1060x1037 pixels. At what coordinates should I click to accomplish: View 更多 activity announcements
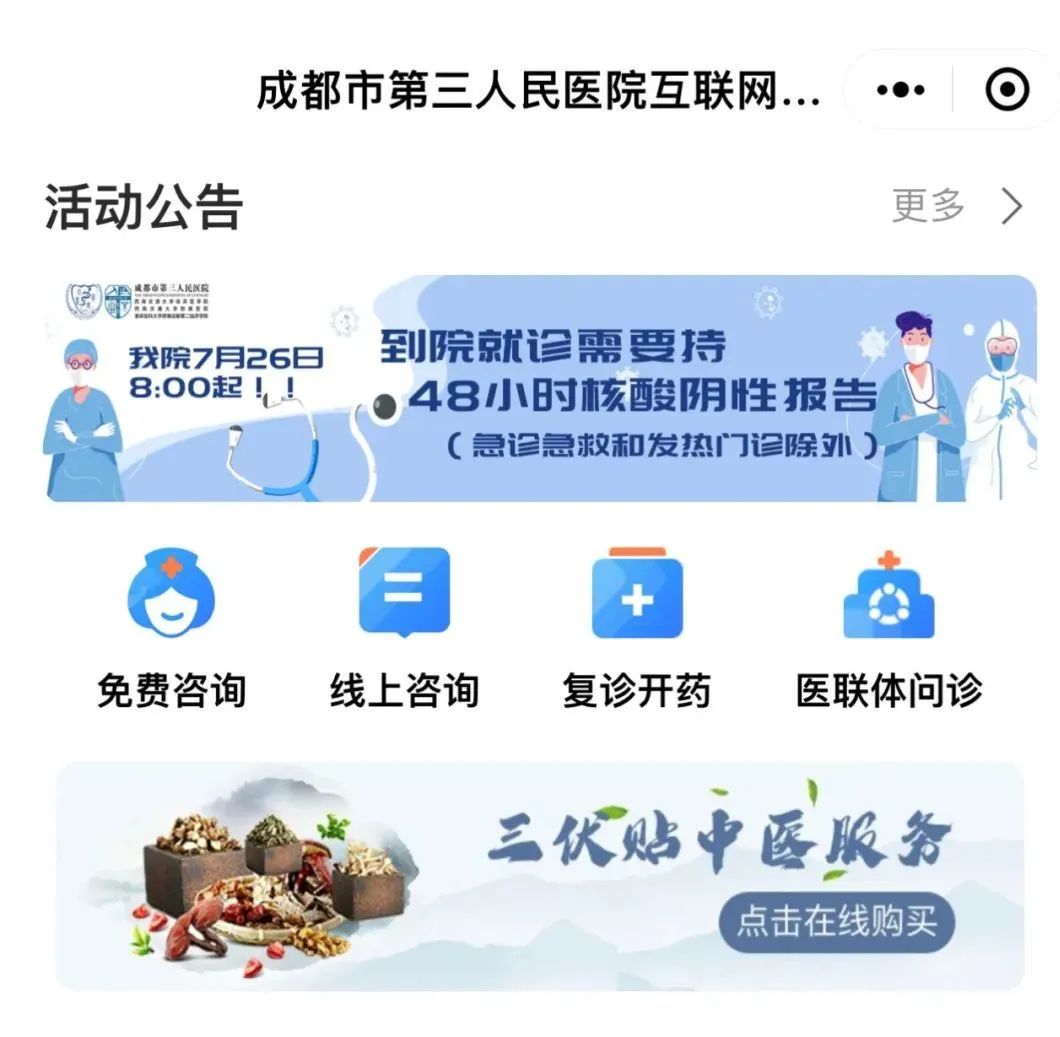click(956, 207)
